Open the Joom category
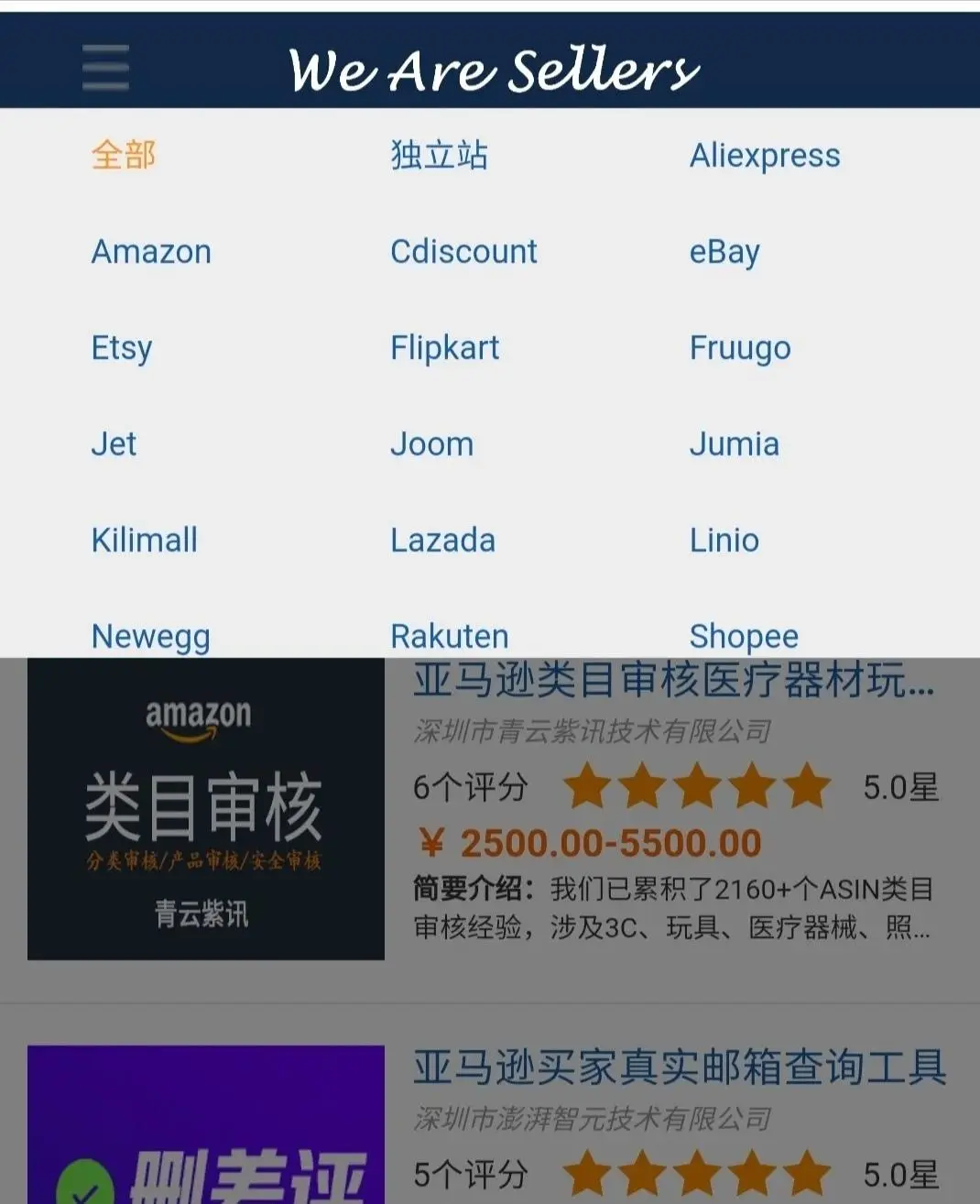The width and height of the screenshot is (980, 1204). point(431,444)
